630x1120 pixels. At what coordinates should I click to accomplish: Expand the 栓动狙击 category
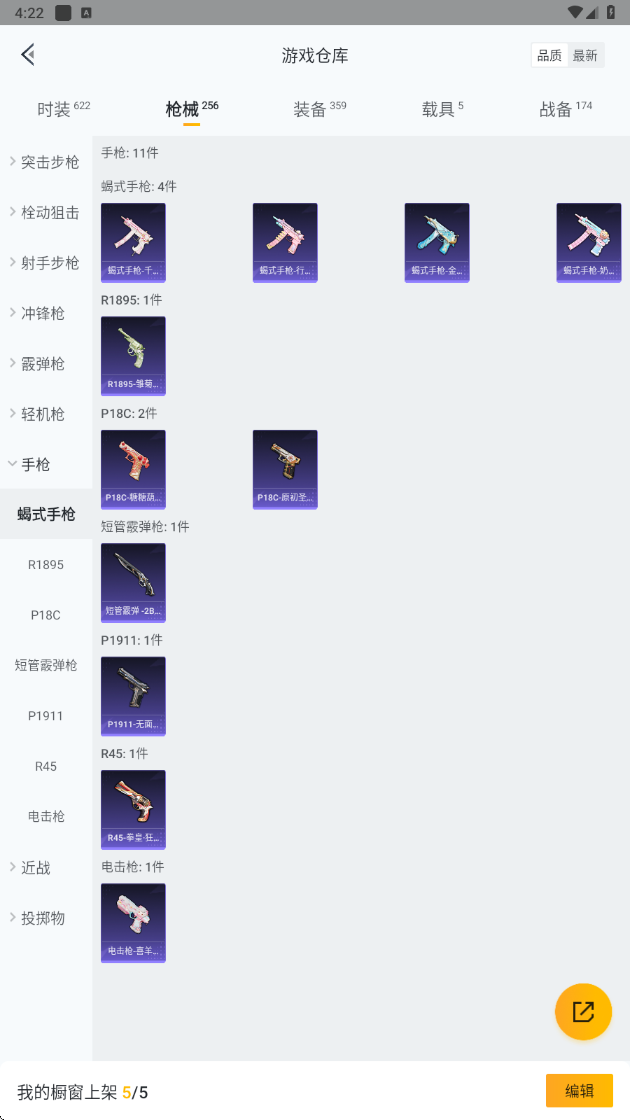[46, 212]
